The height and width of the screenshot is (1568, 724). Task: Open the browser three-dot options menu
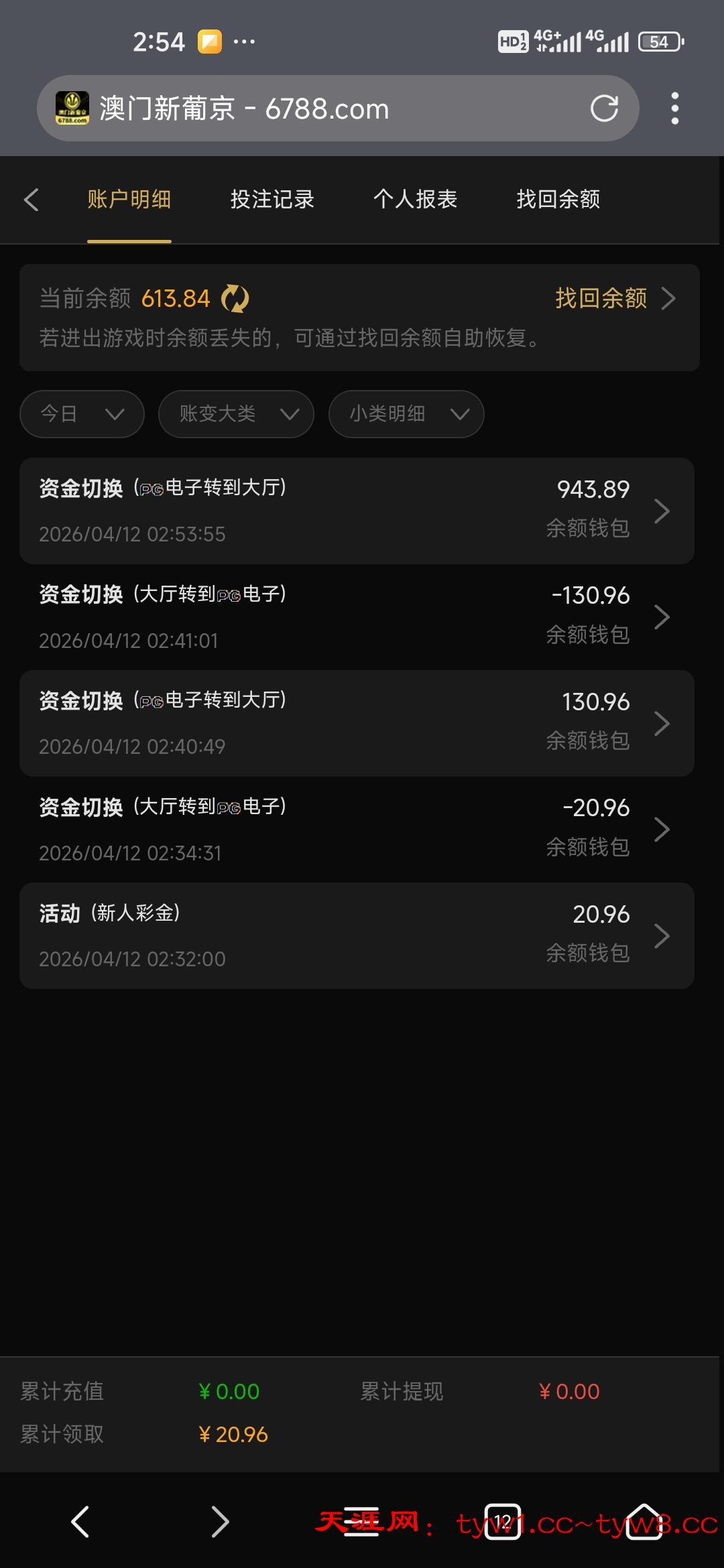pos(675,108)
